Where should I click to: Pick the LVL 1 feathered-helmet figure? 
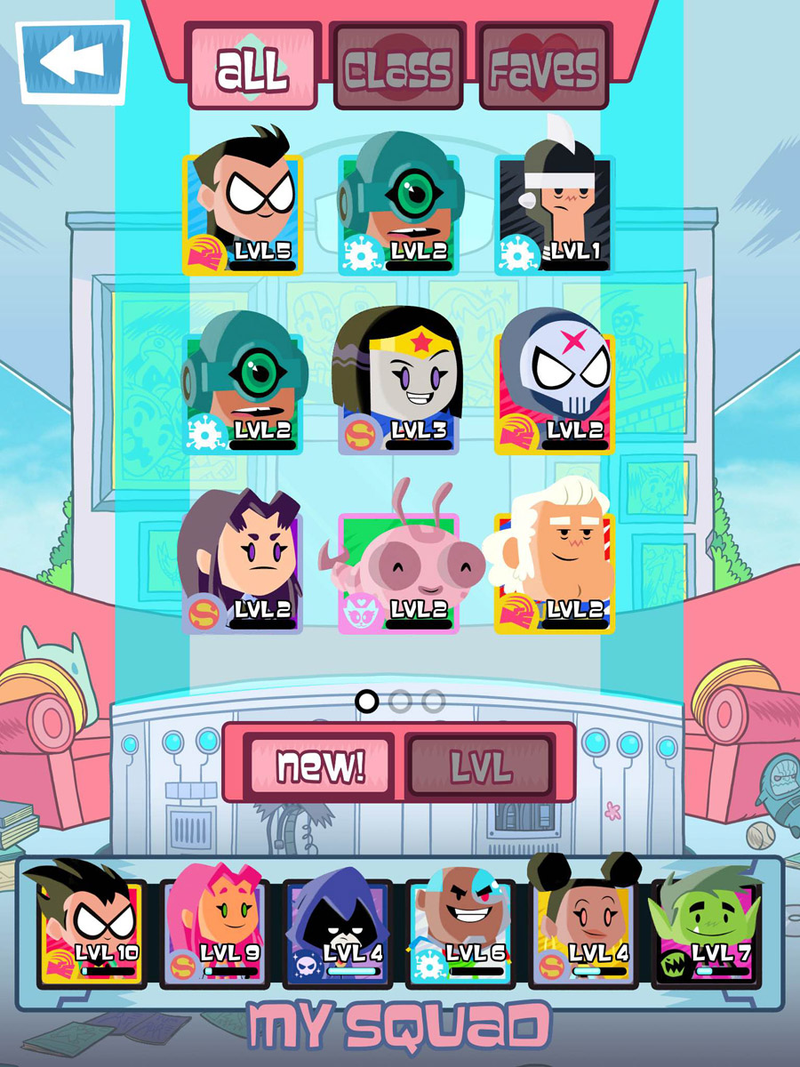[555, 211]
